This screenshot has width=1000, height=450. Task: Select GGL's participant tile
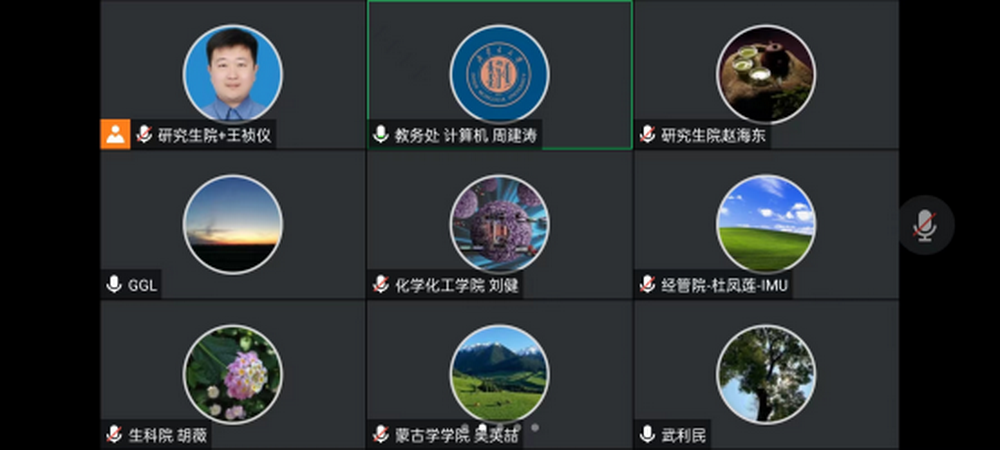pyautogui.click(x=232, y=224)
